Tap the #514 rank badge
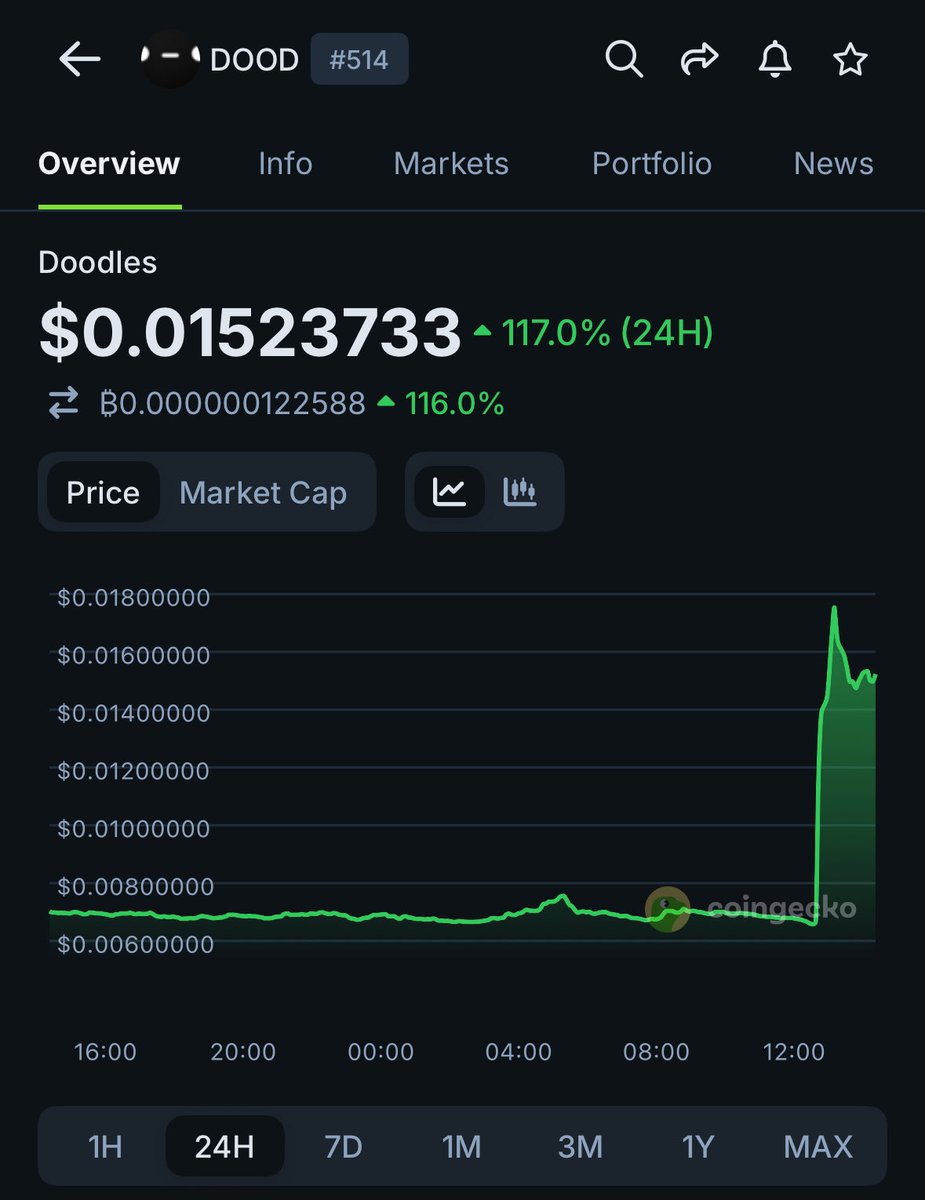 point(359,60)
